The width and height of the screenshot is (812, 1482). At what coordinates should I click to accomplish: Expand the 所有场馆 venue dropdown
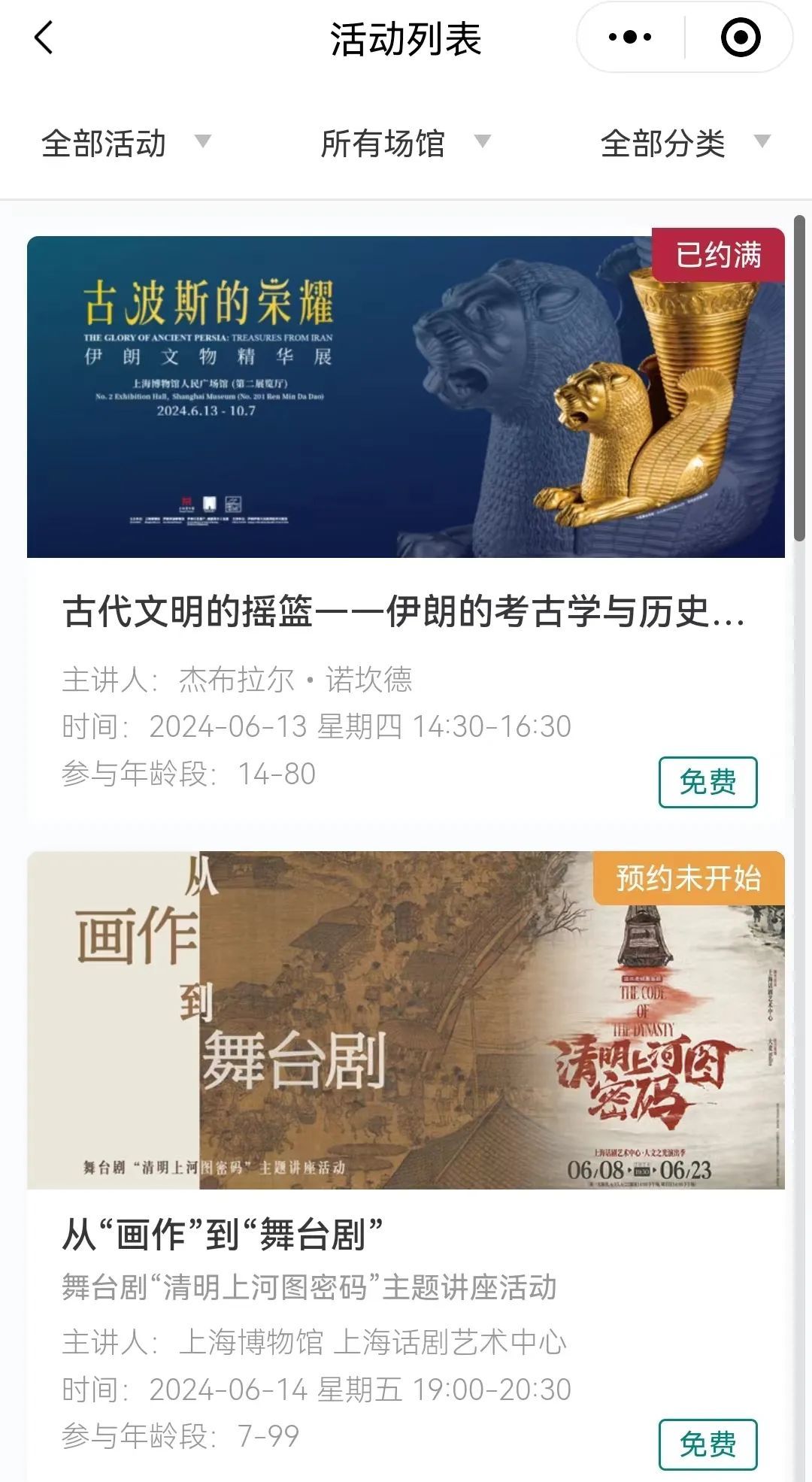pyautogui.click(x=404, y=143)
